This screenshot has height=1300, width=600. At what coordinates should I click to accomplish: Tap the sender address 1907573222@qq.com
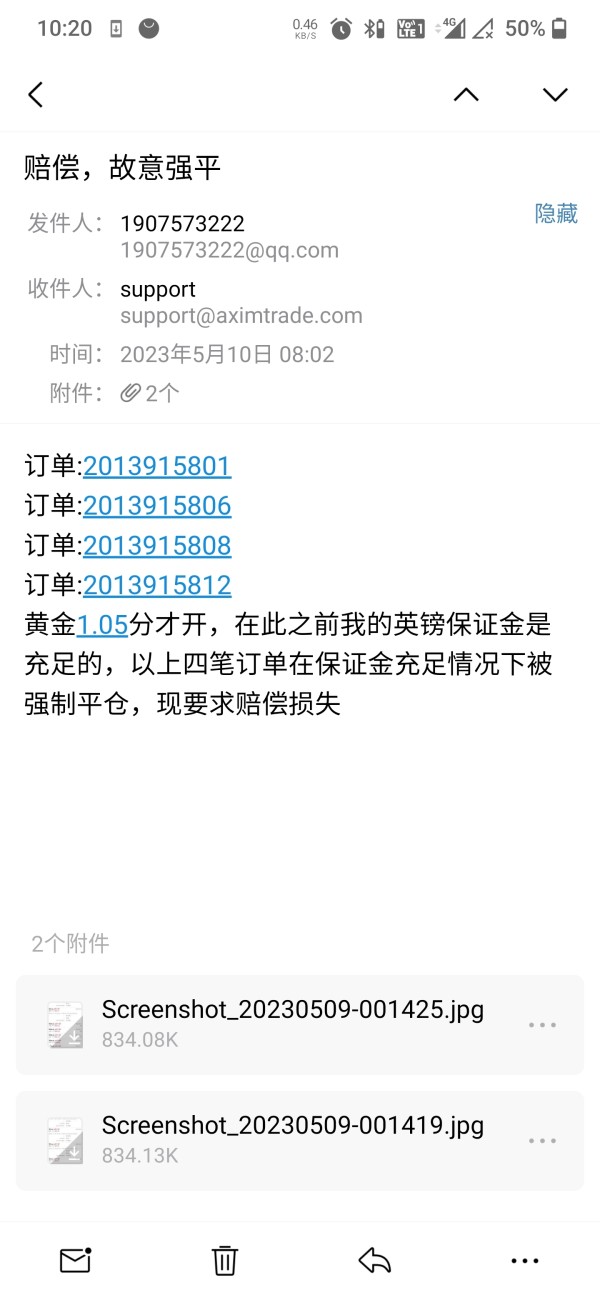pyautogui.click(x=229, y=250)
